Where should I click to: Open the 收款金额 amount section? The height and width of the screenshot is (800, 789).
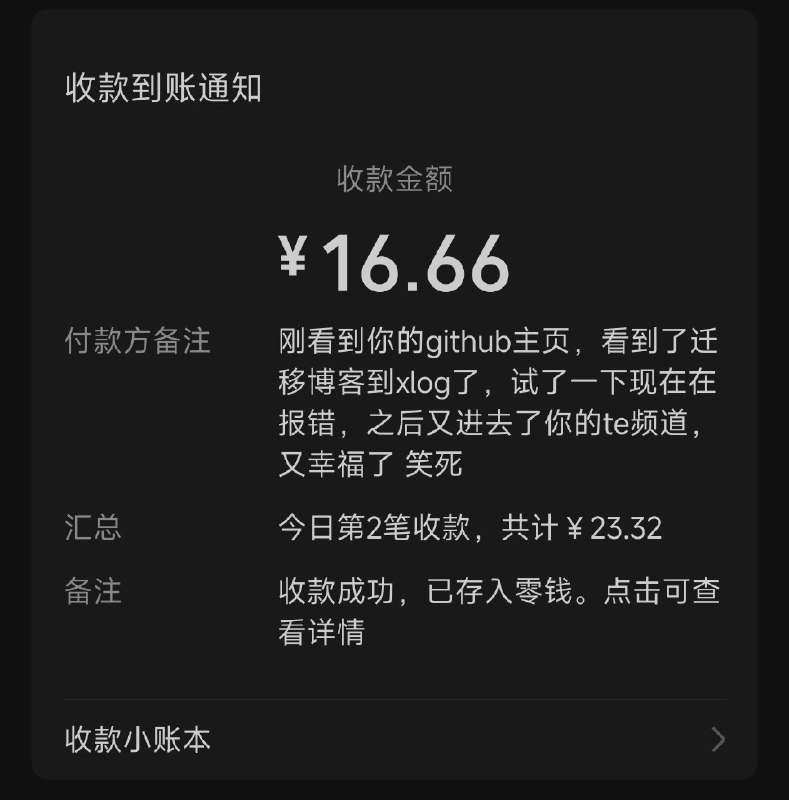coord(394,180)
